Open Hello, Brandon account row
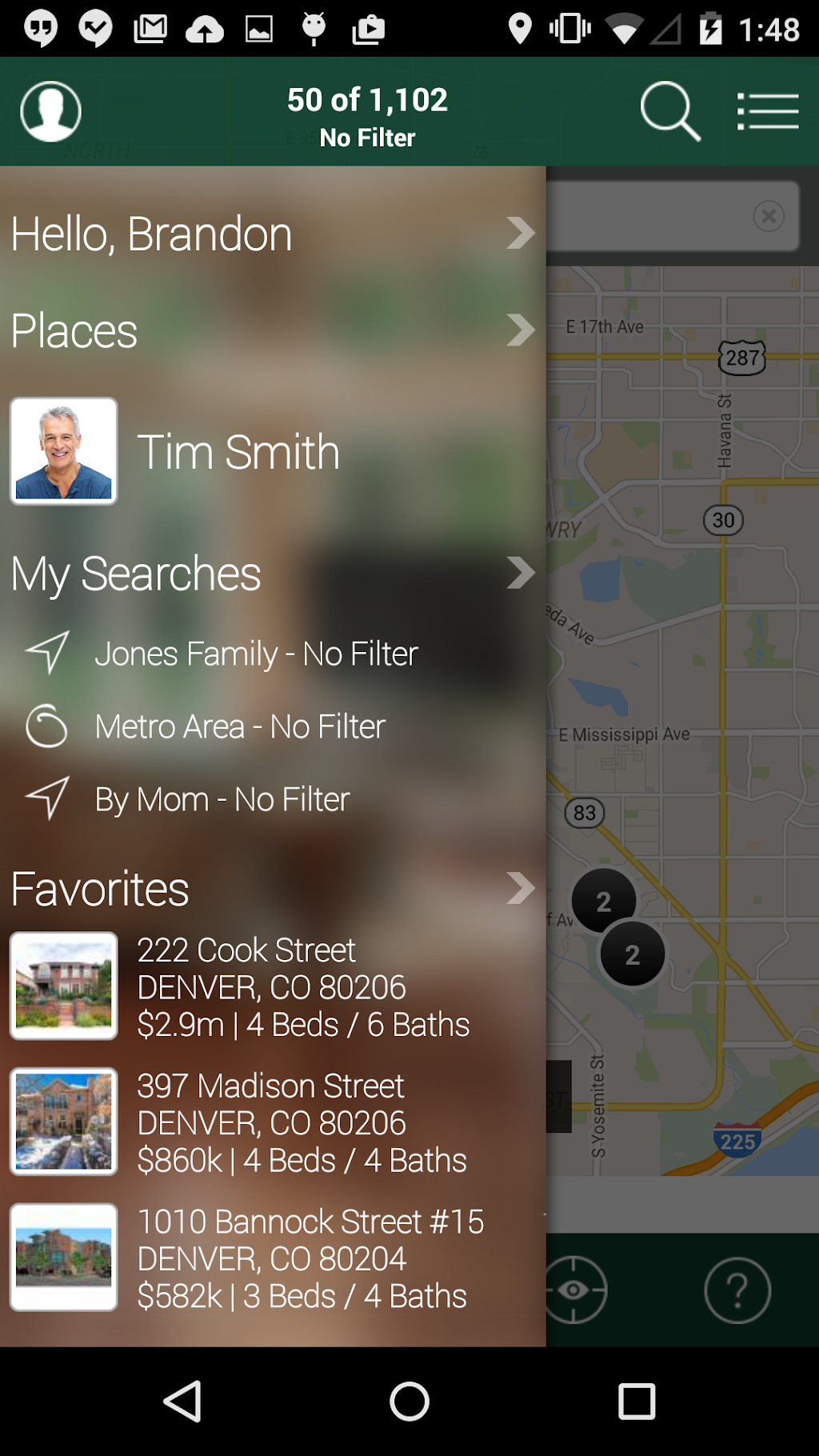 (272, 234)
